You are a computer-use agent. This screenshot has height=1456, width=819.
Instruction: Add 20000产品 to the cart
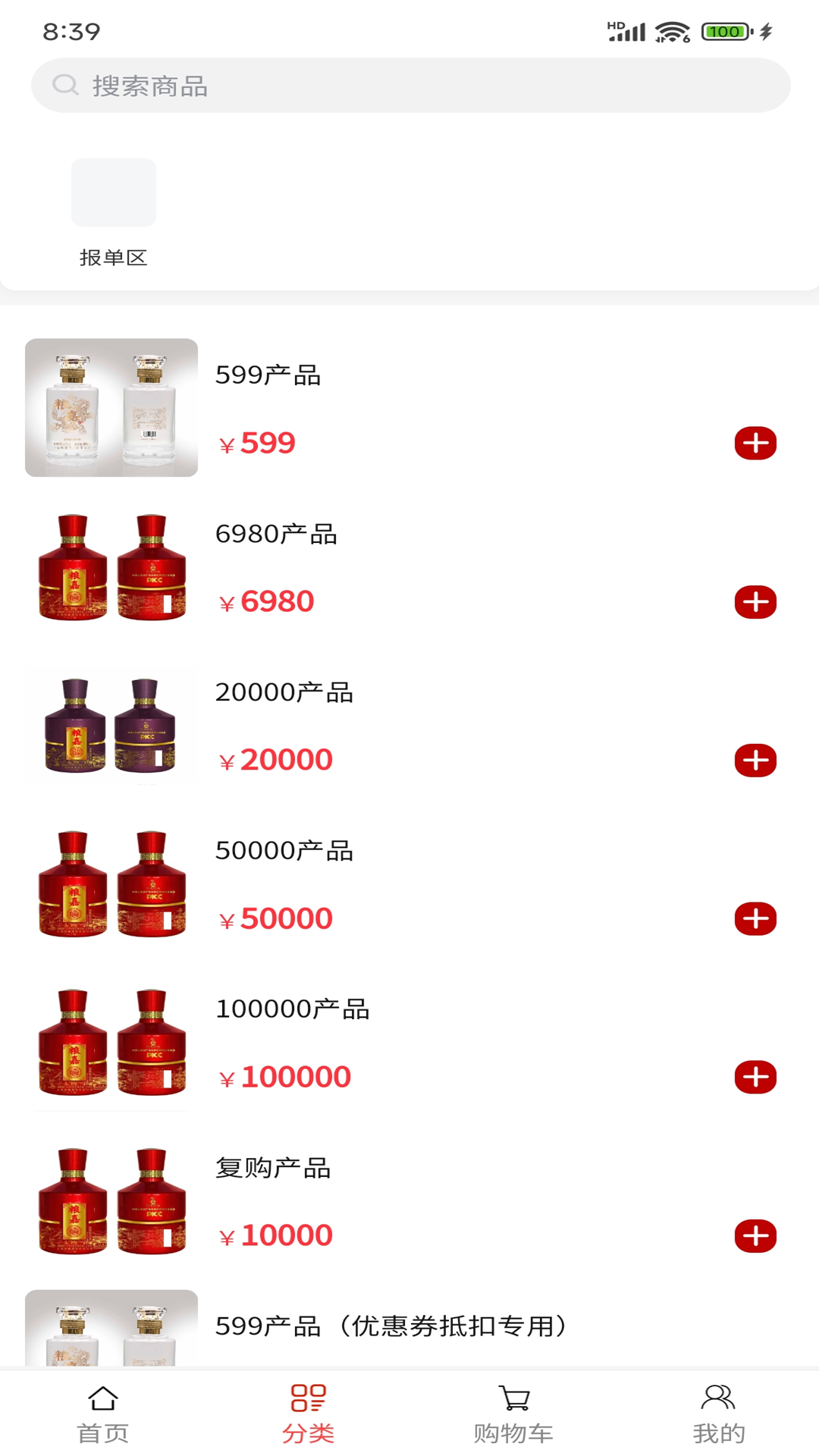(x=755, y=761)
